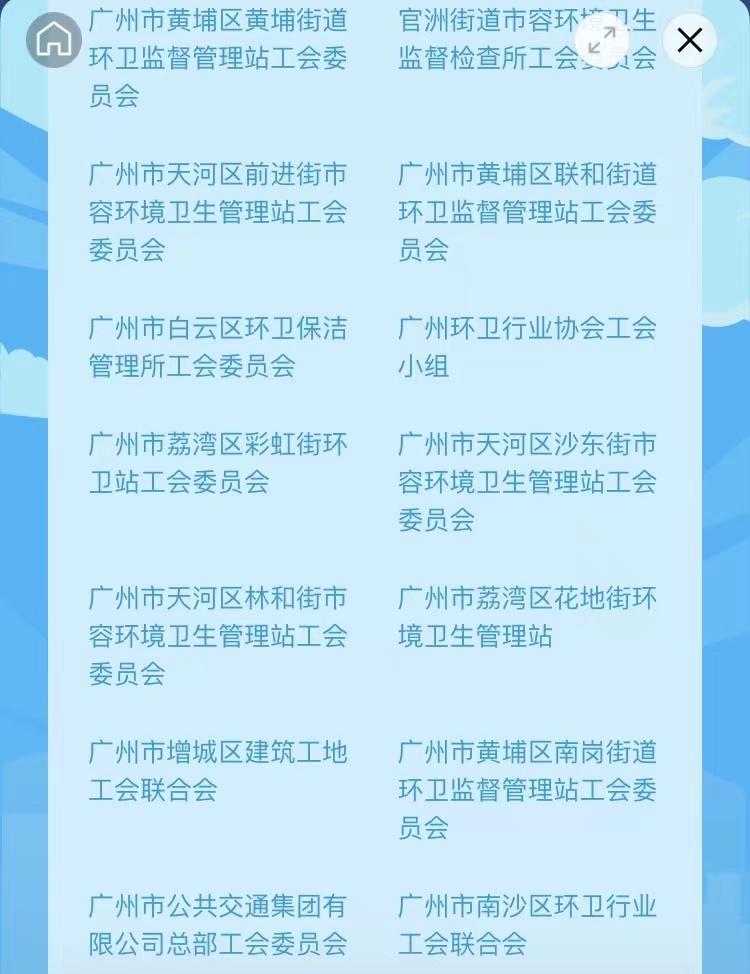Close this page with the X button
Screen dimensions: 750x974
[x=690, y=40]
